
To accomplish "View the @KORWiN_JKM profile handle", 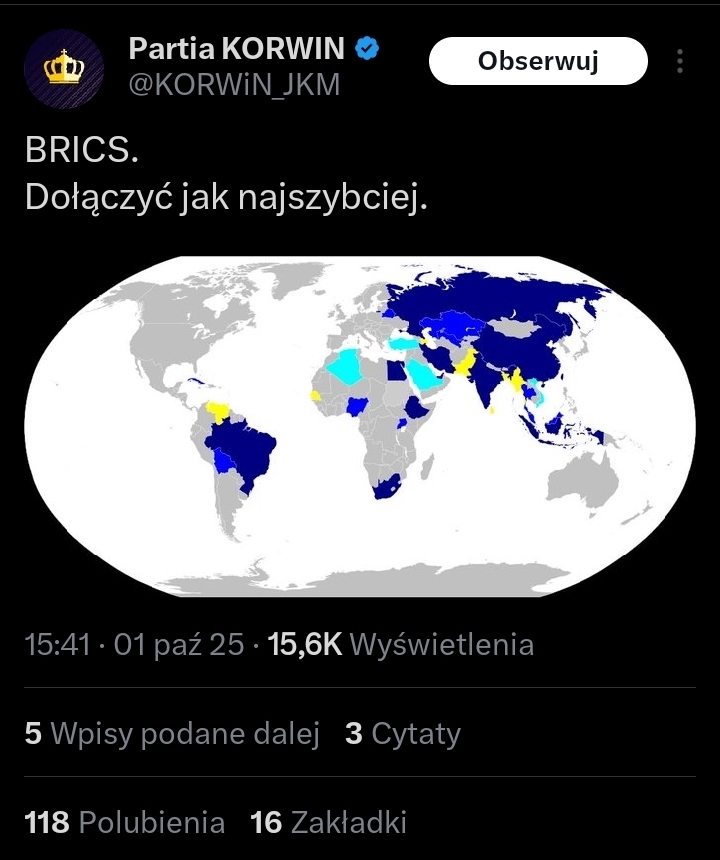I will [x=234, y=86].
